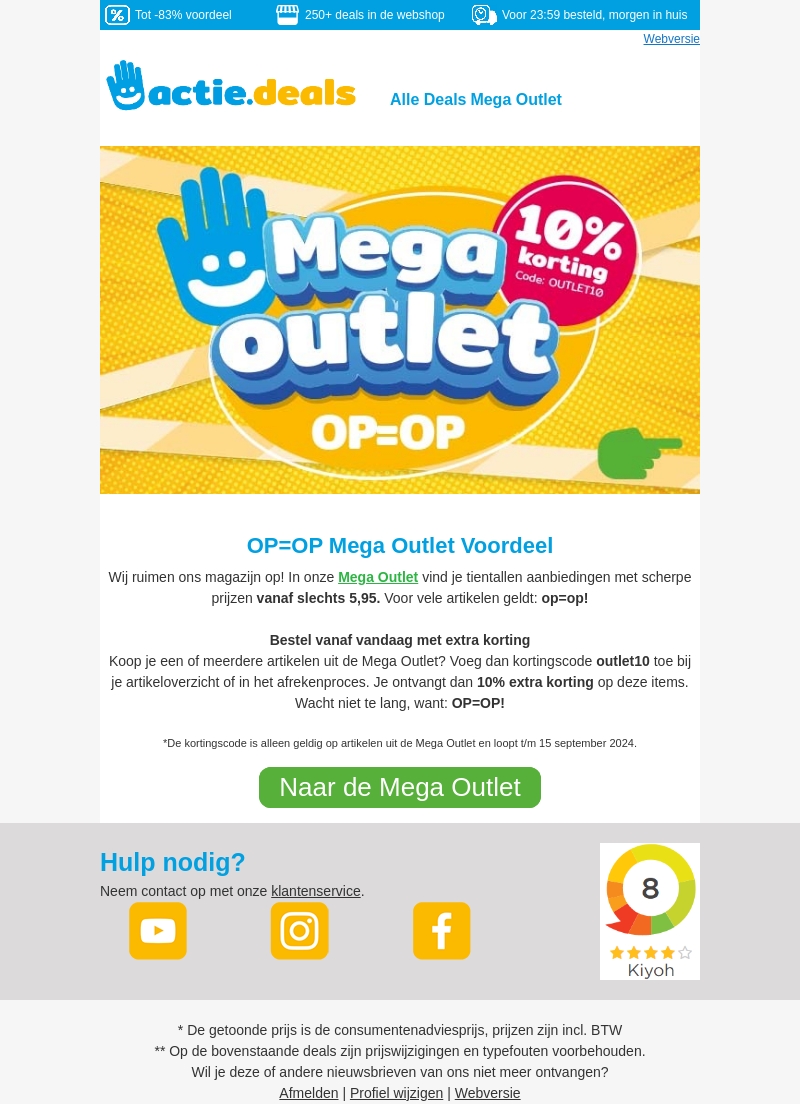This screenshot has height=1105, width=800.
Task: Open the klantenservice link
Action: click(315, 891)
